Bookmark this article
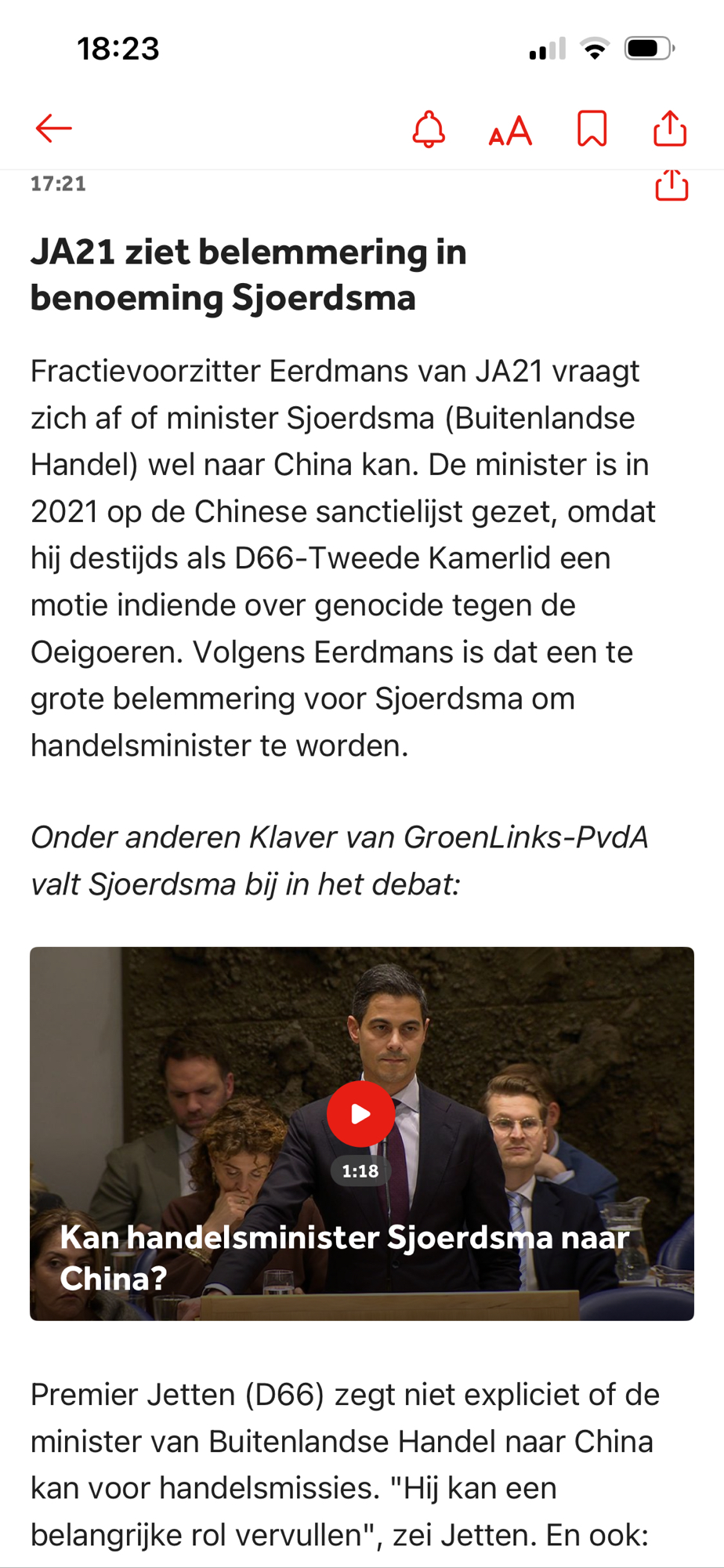The height and width of the screenshot is (1568, 724). [592, 129]
